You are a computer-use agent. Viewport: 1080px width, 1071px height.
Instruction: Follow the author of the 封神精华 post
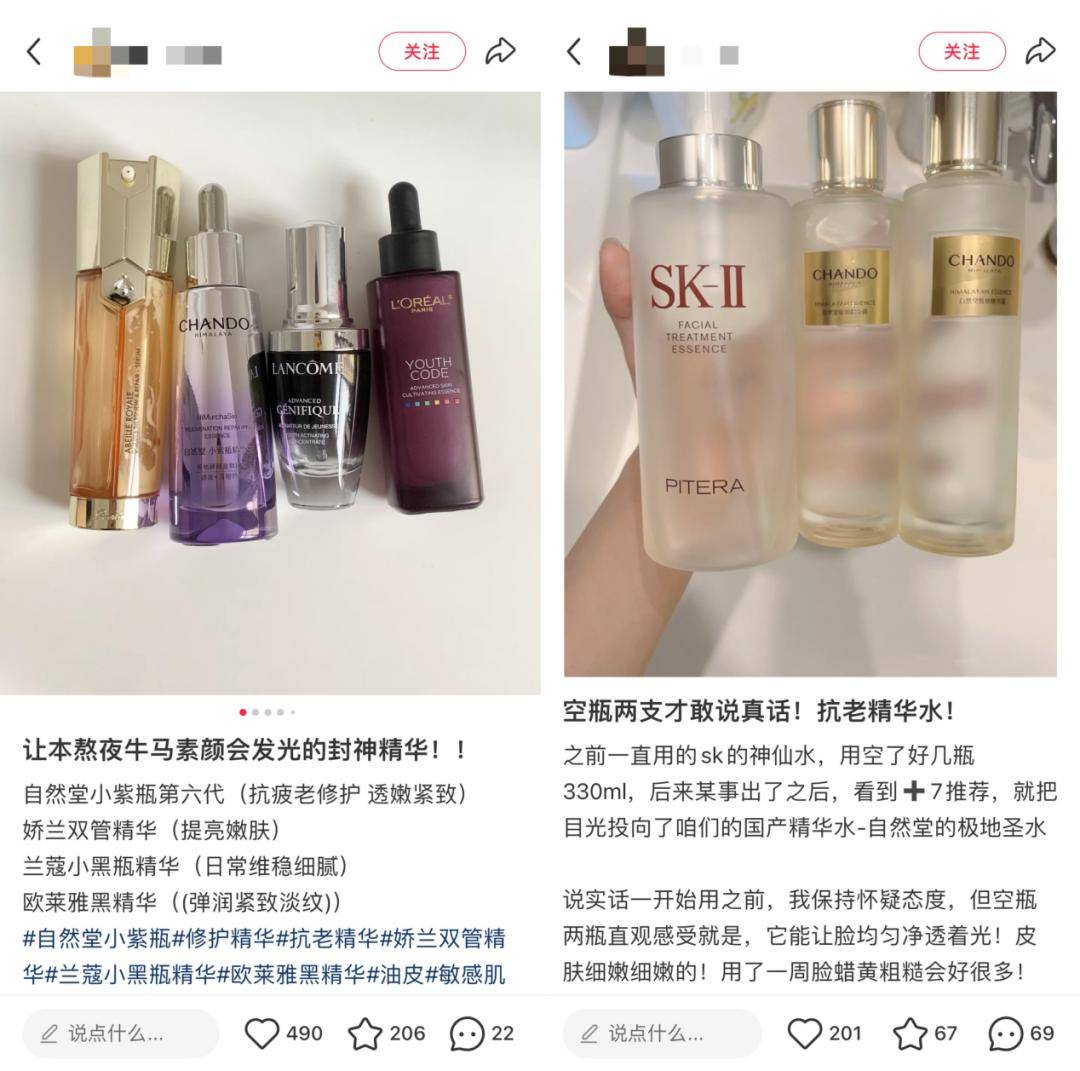(x=421, y=52)
